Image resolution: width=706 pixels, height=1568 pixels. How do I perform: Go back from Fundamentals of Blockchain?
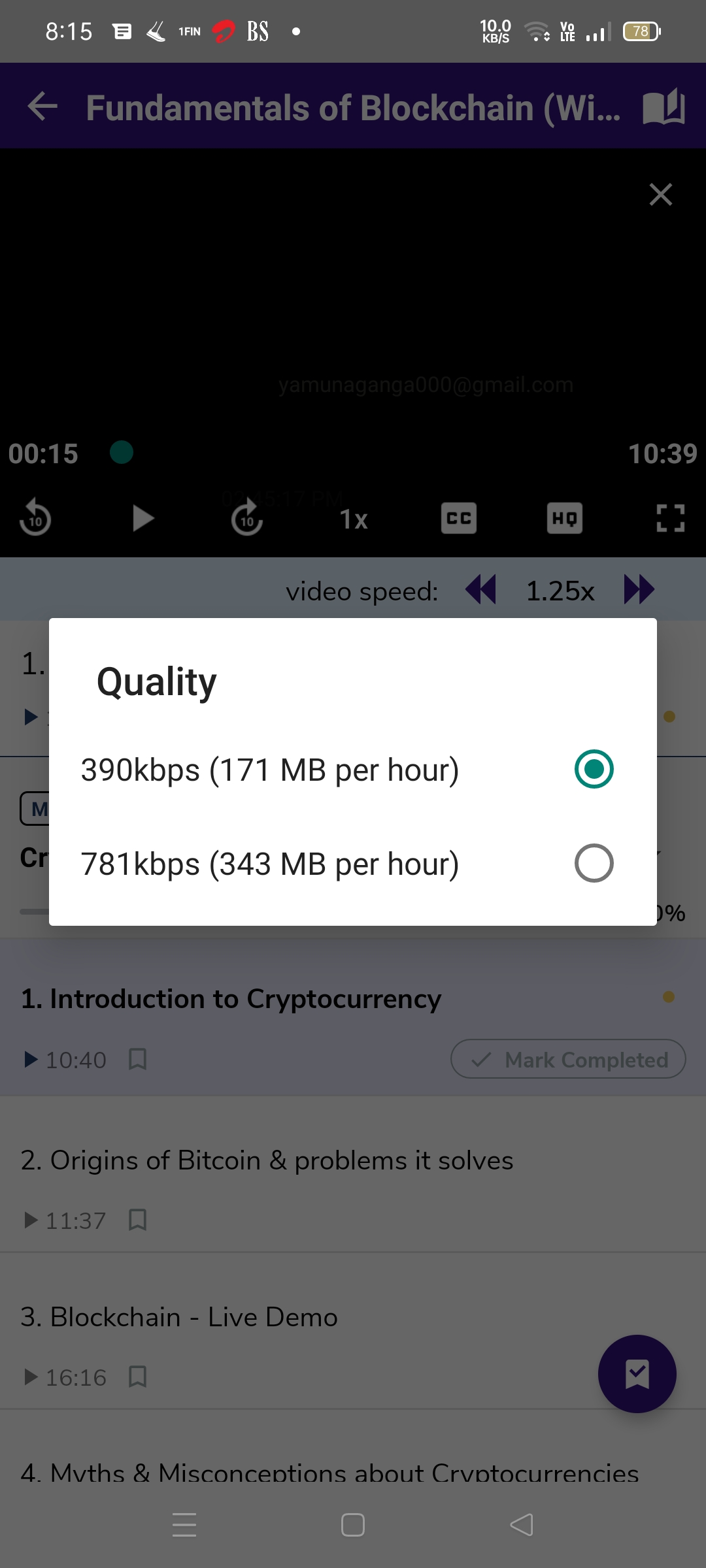click(43, 106)
